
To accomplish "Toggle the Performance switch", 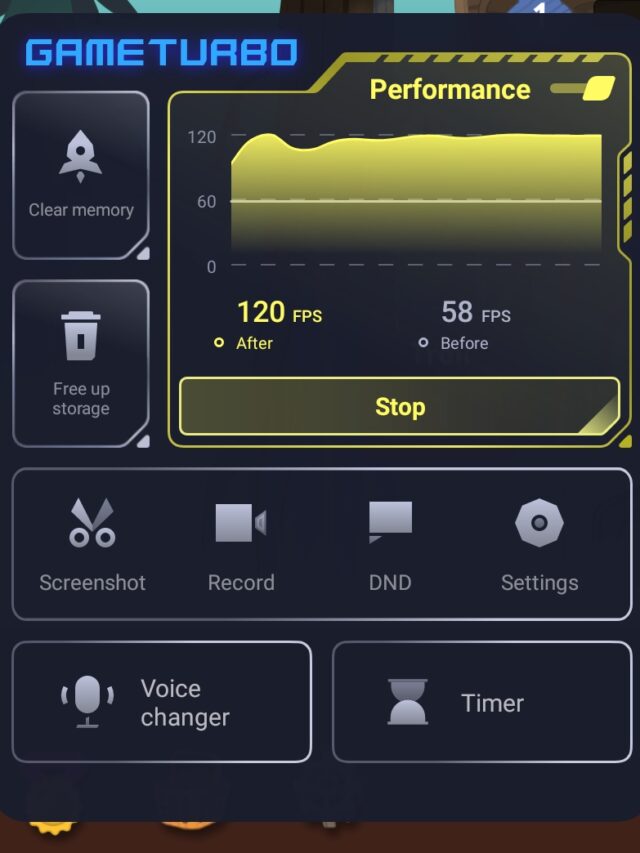I will 584,89.
